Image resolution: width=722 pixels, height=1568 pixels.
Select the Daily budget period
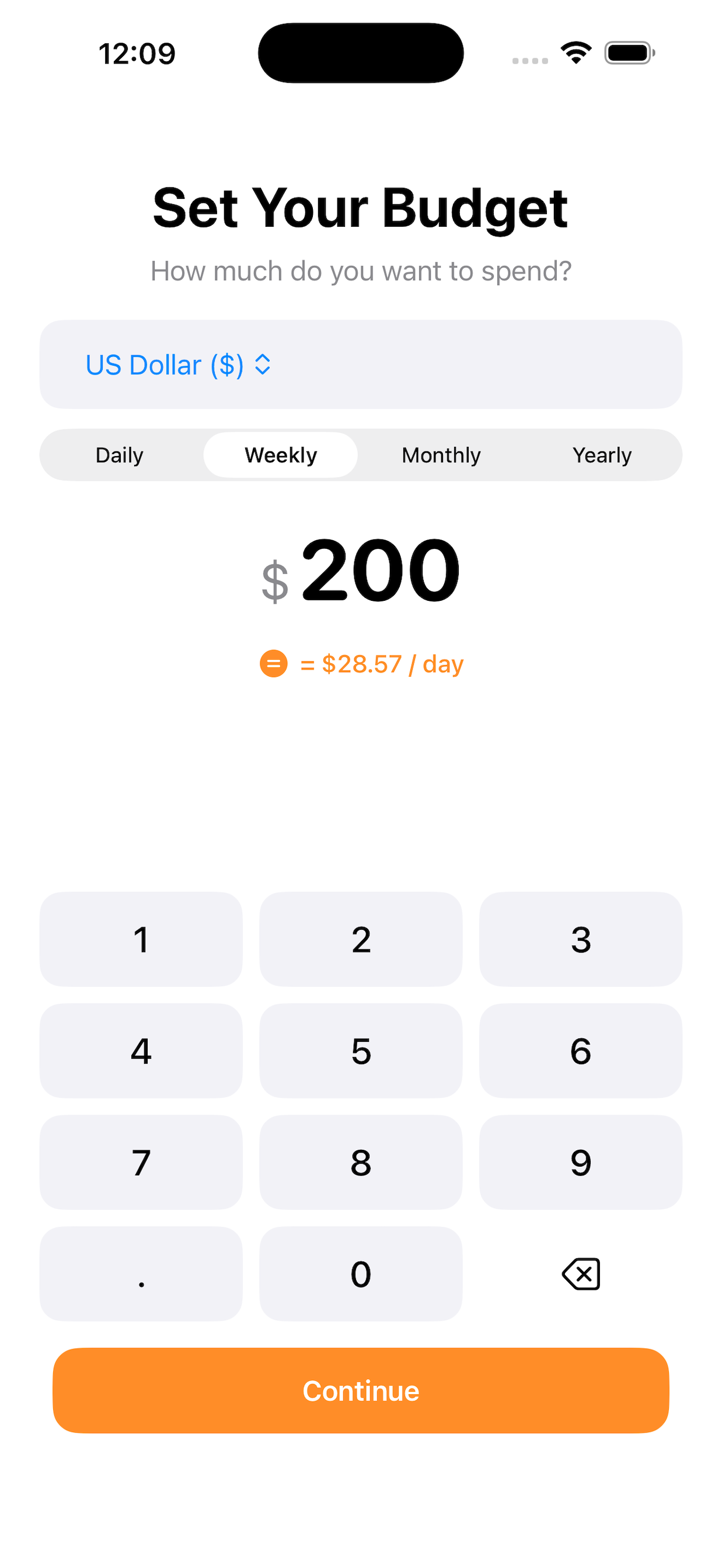click(120, 454)
